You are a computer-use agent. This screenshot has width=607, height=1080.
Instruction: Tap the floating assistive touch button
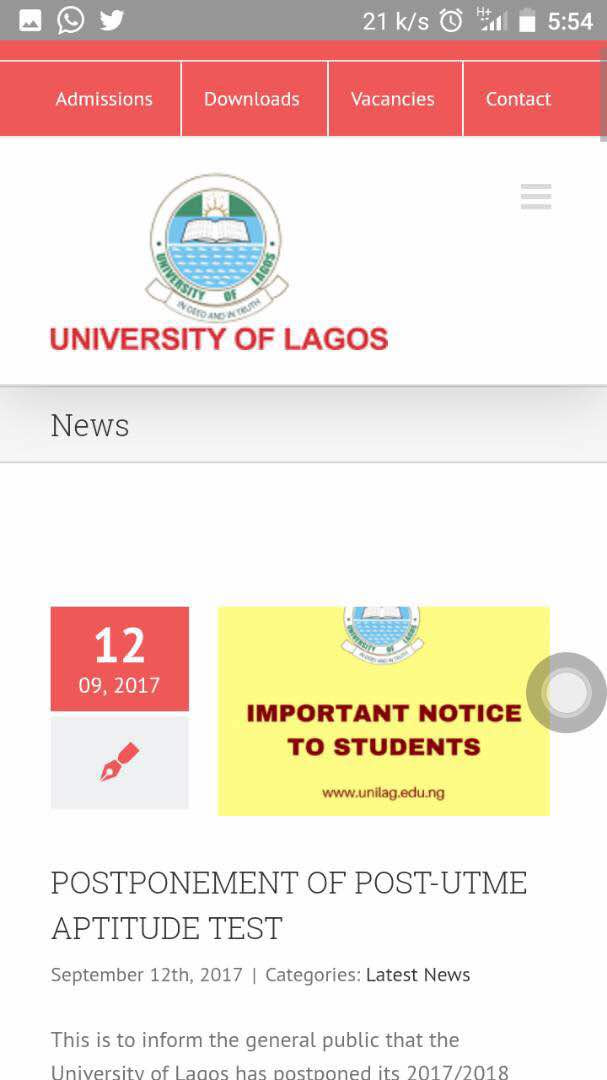(567, 693)
